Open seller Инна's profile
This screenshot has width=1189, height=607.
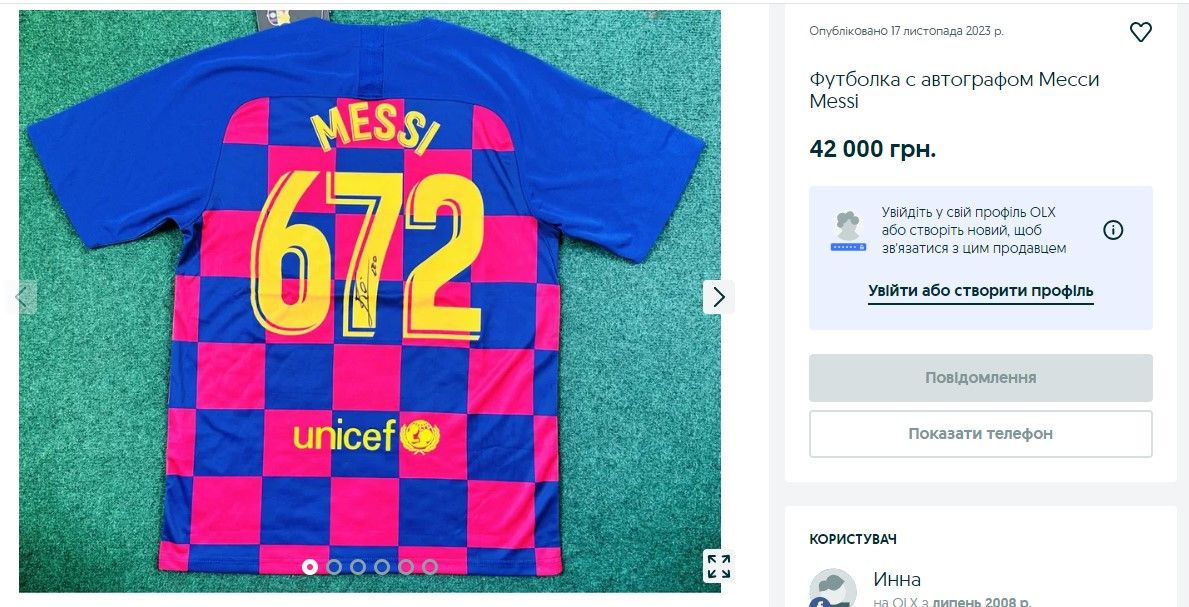point(897,580)
